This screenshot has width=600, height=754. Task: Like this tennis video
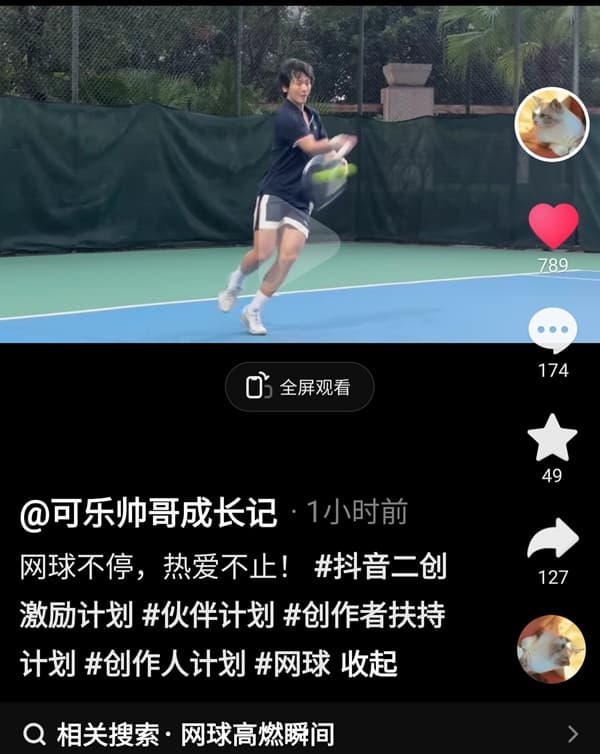coord(553,227)
